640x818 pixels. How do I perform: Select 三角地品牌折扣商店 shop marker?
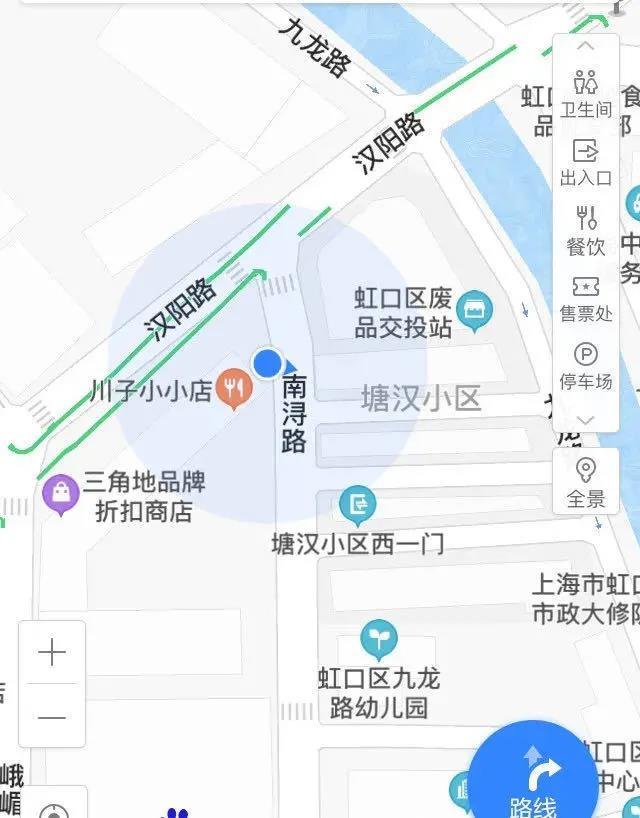point(61,492)
